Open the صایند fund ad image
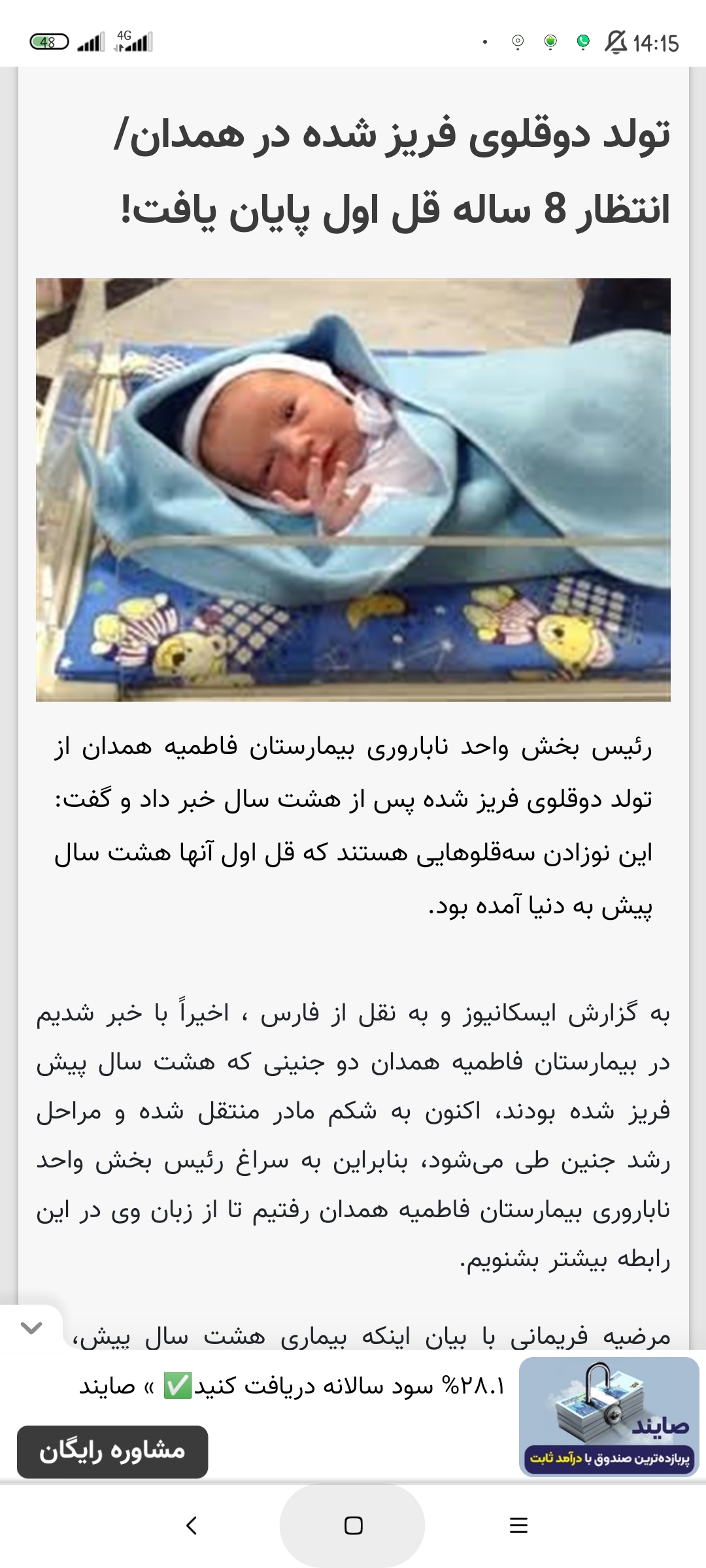The height and width of the screenshot is (1568, 706). [609, 1416]
